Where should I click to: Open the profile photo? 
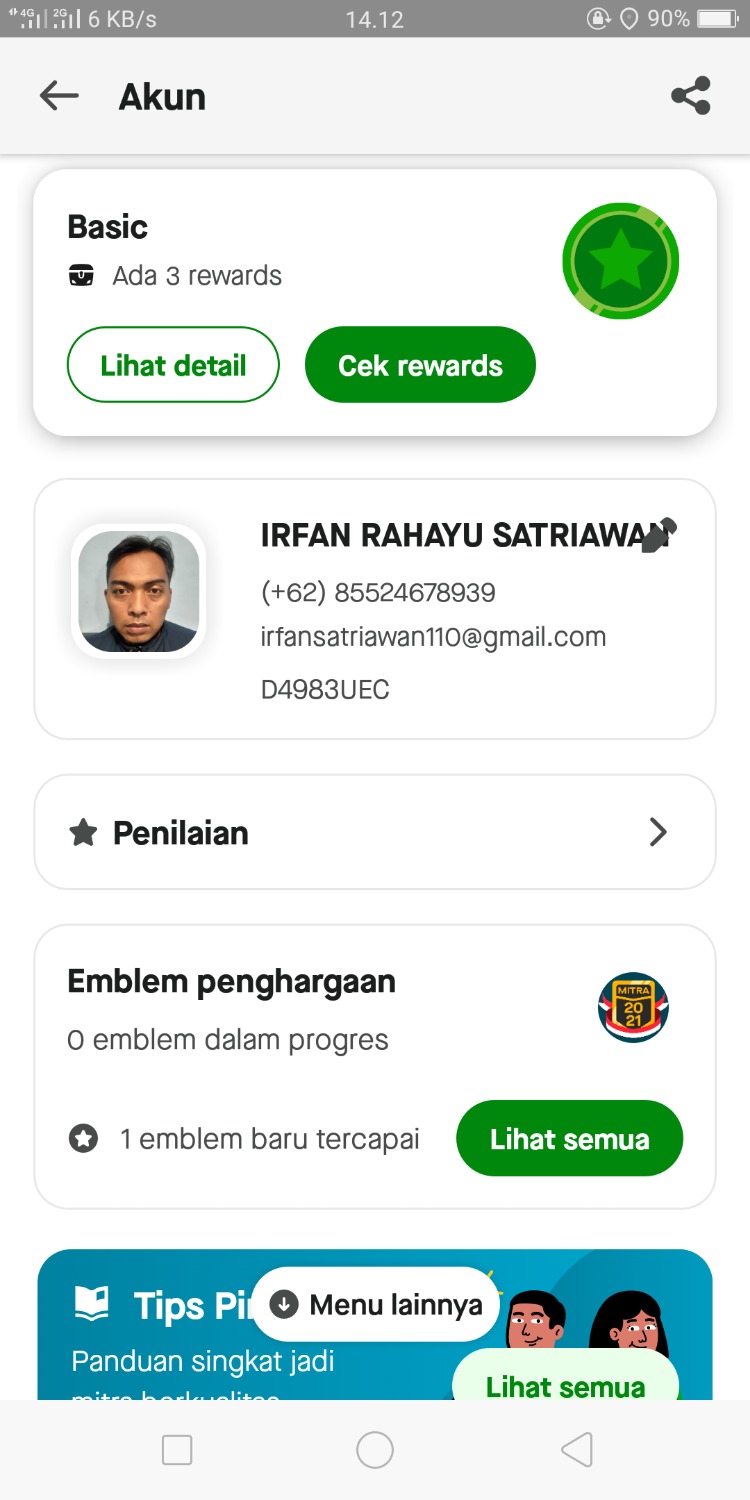(x=139, y=591)
